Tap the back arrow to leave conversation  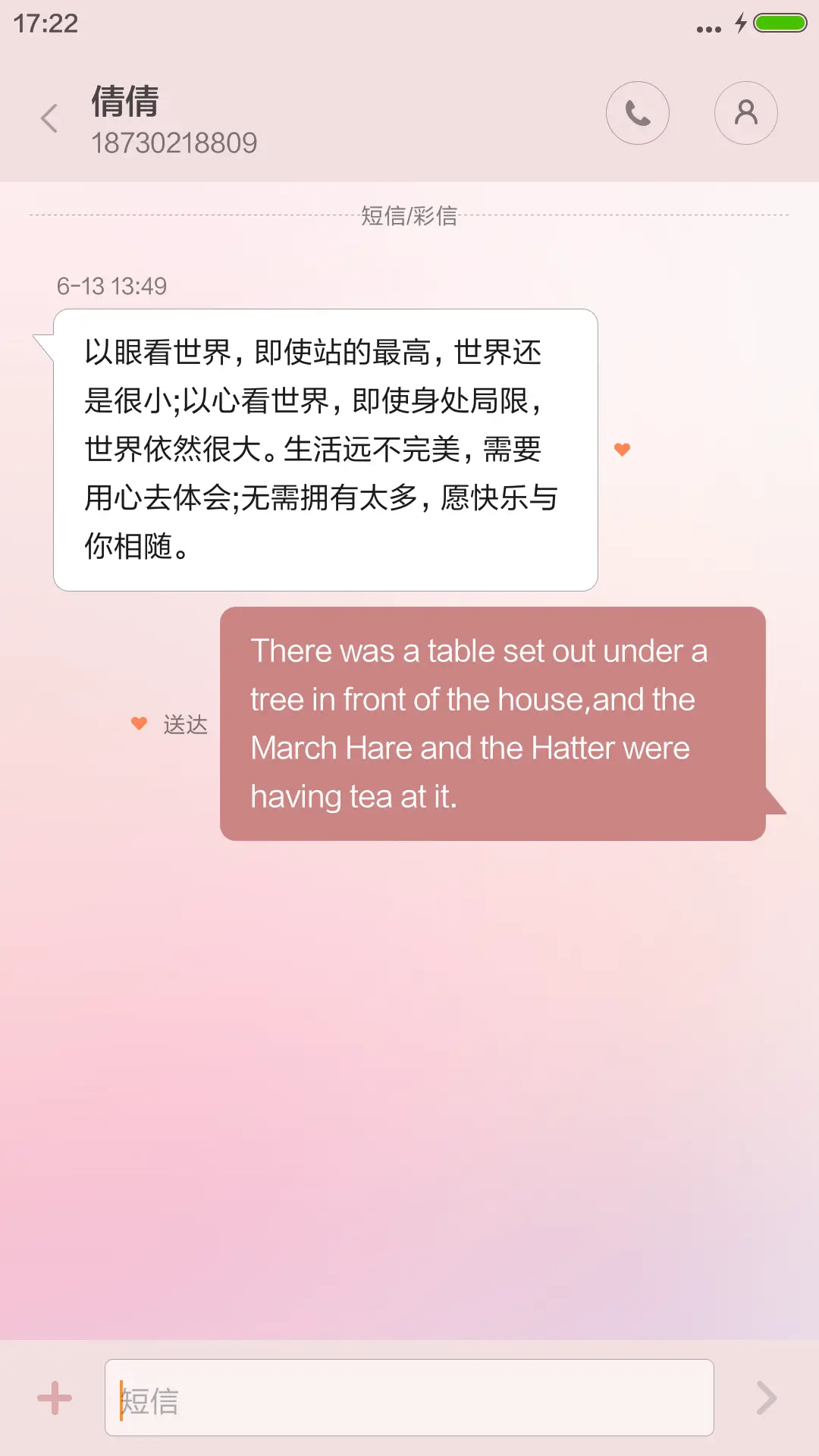50,119
